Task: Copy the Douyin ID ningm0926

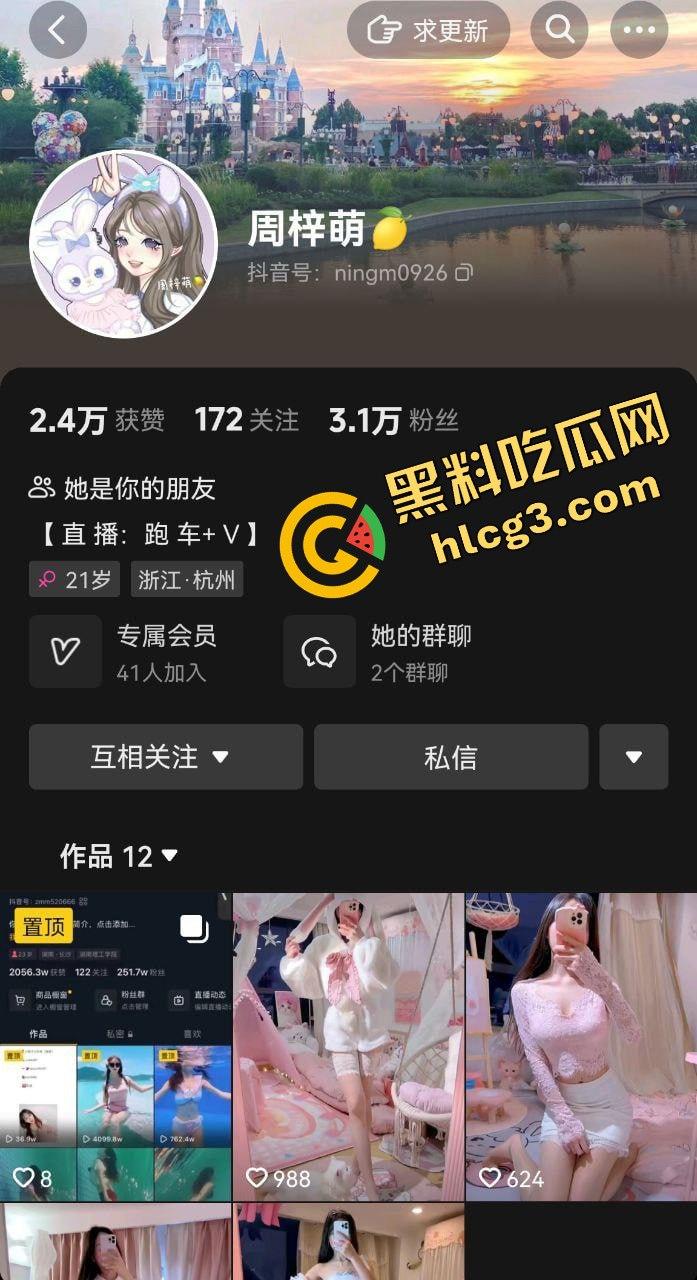Action: pos(464,272)
